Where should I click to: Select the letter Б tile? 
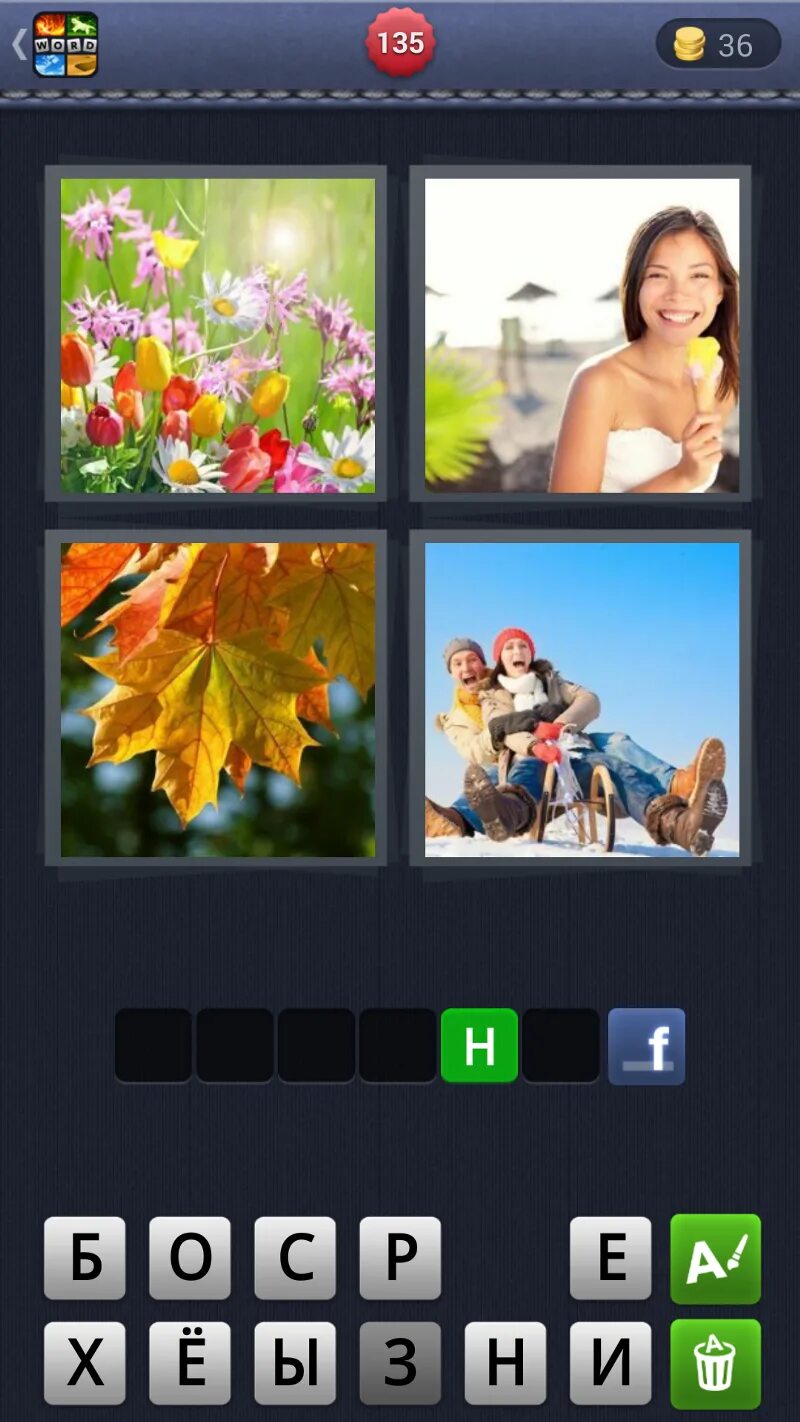85,1258
